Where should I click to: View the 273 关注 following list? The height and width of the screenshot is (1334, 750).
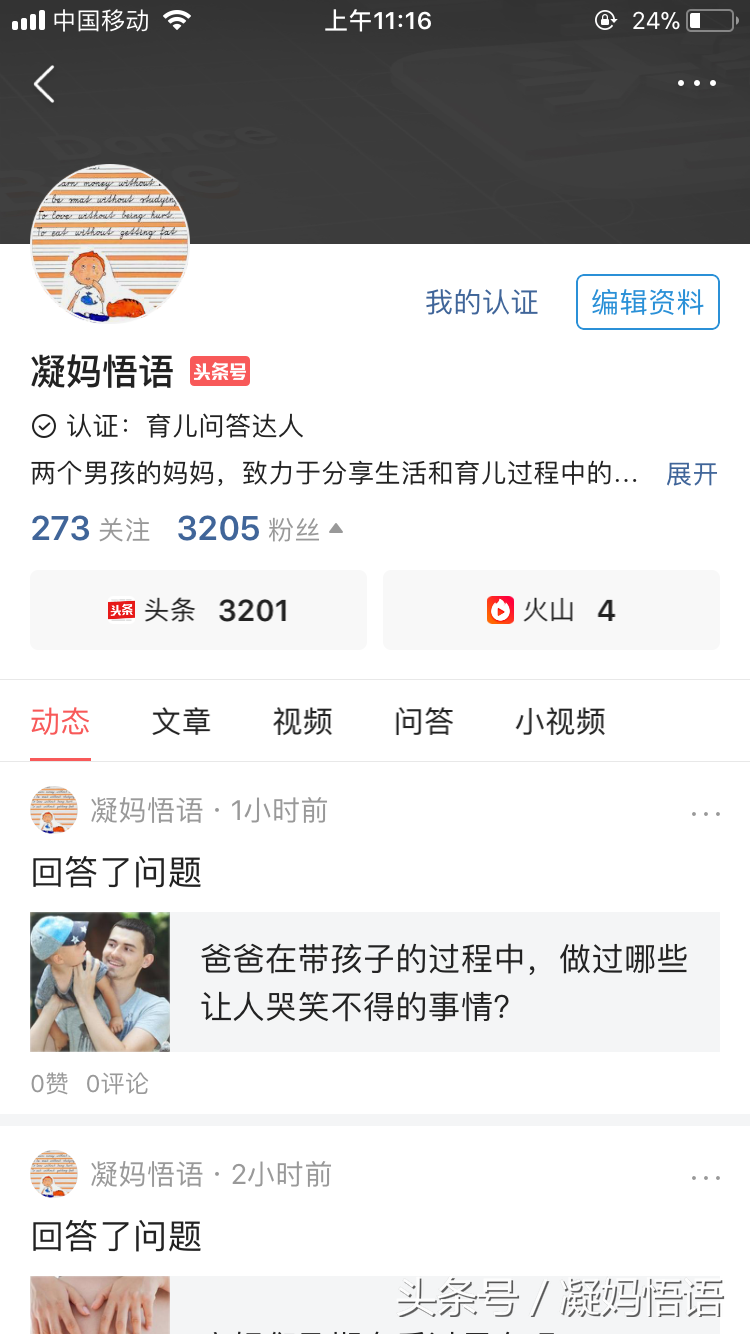(x=90, y=529)
